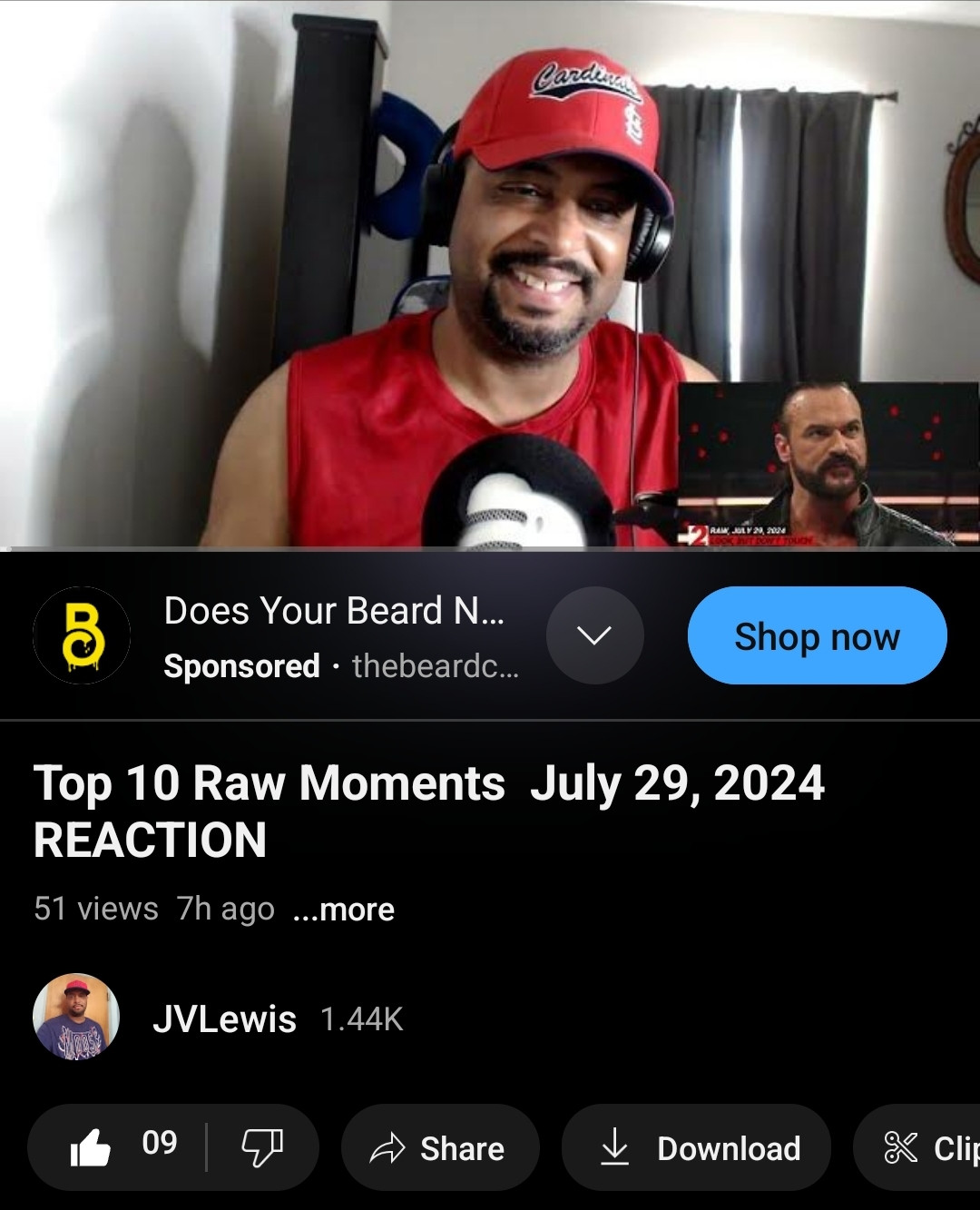980x1210 pixels.
Task: Open the sponsored advertiser's logo
Action: (x=82, y=635)
